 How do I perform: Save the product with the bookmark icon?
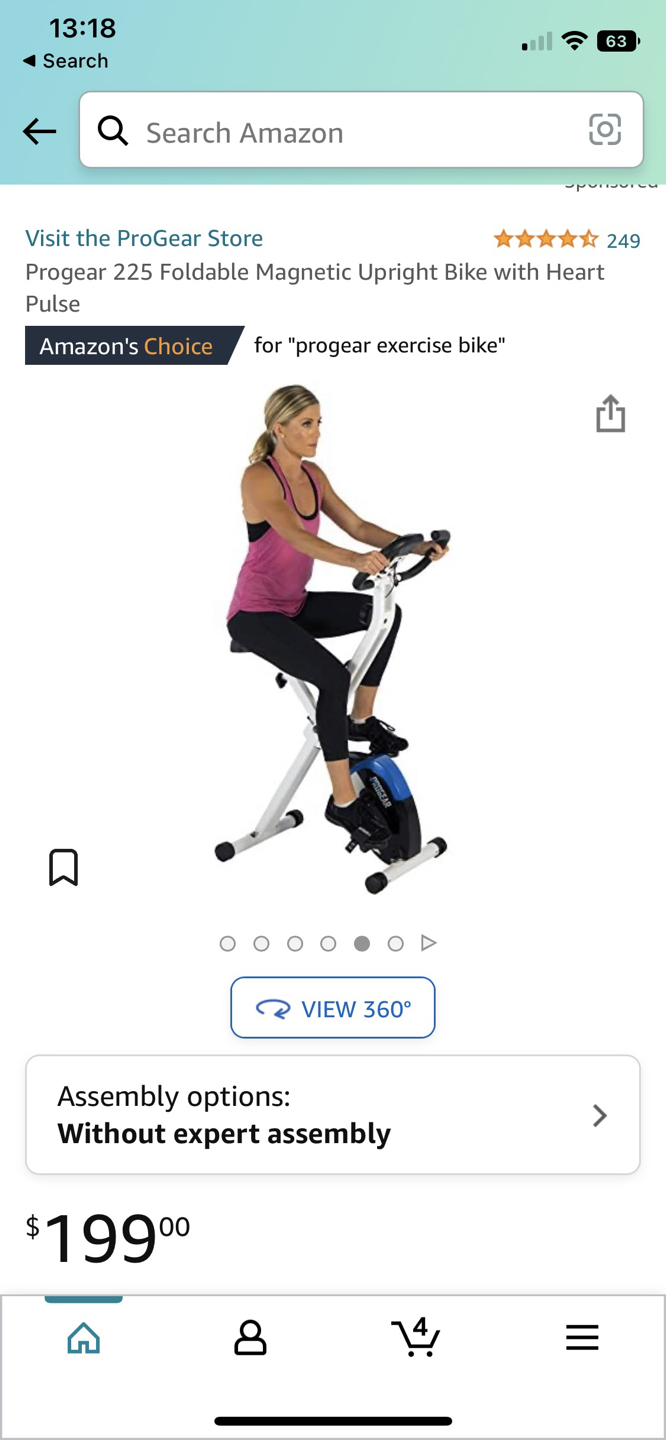coord(63,867)
